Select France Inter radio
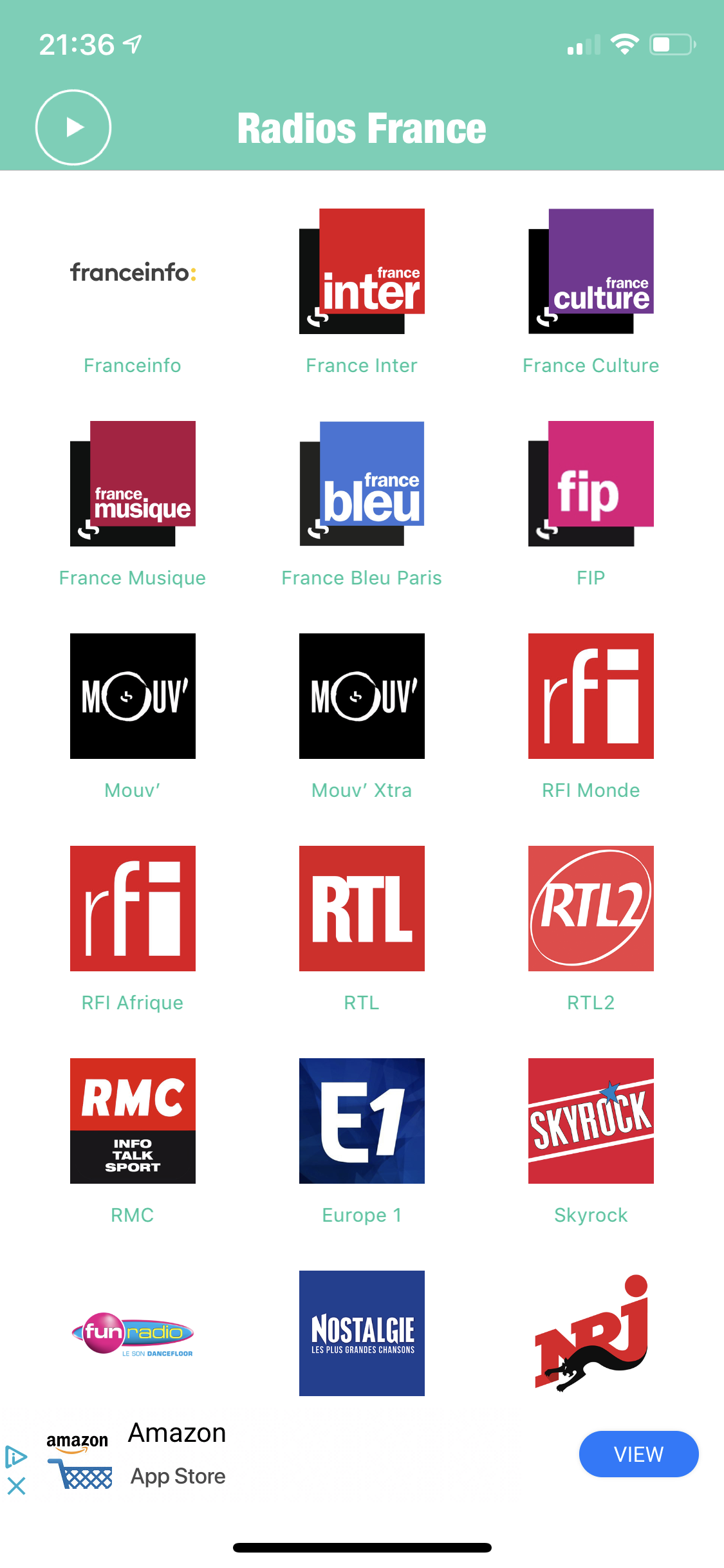 click(x=362, y=271)
